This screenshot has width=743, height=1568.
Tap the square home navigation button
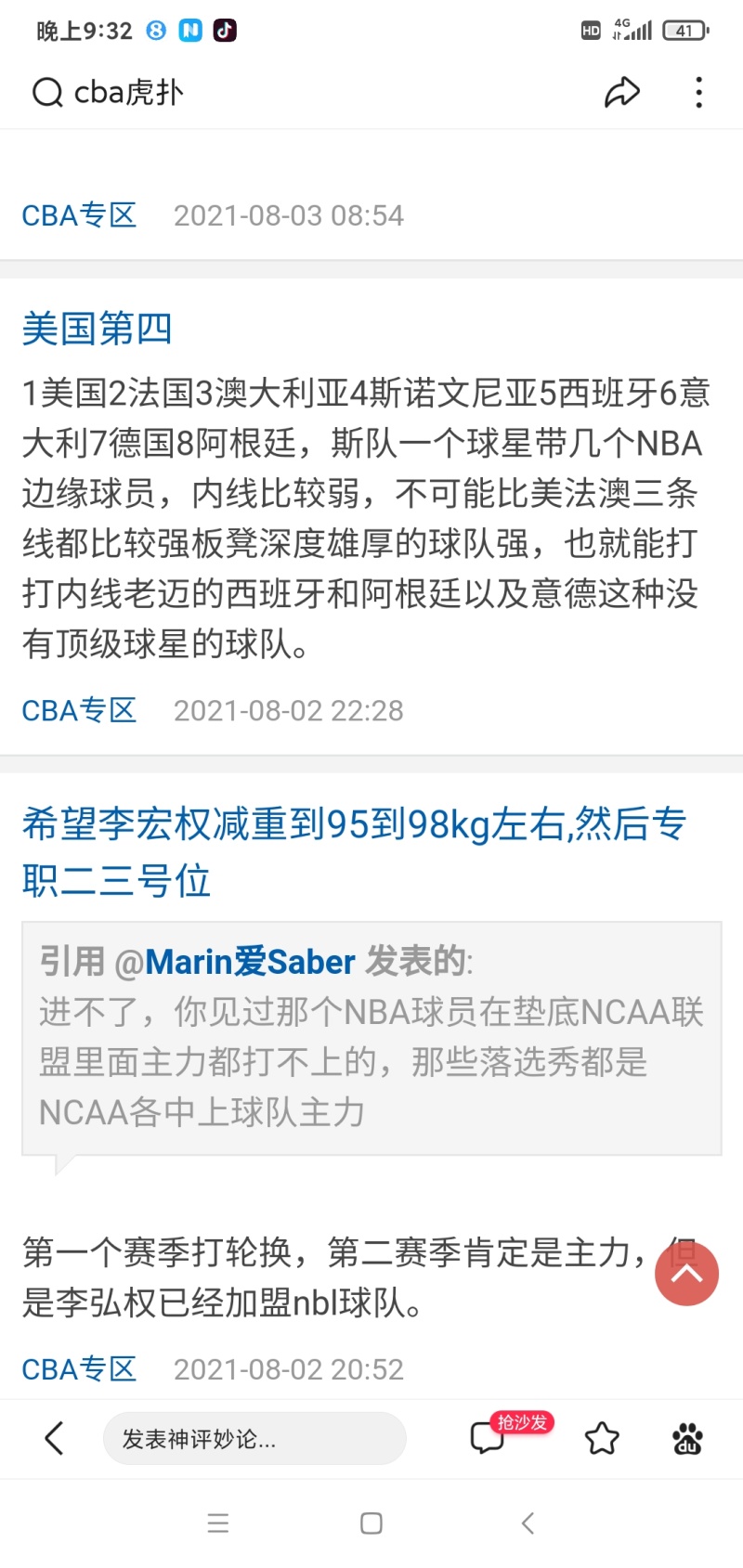(371, 1523)
